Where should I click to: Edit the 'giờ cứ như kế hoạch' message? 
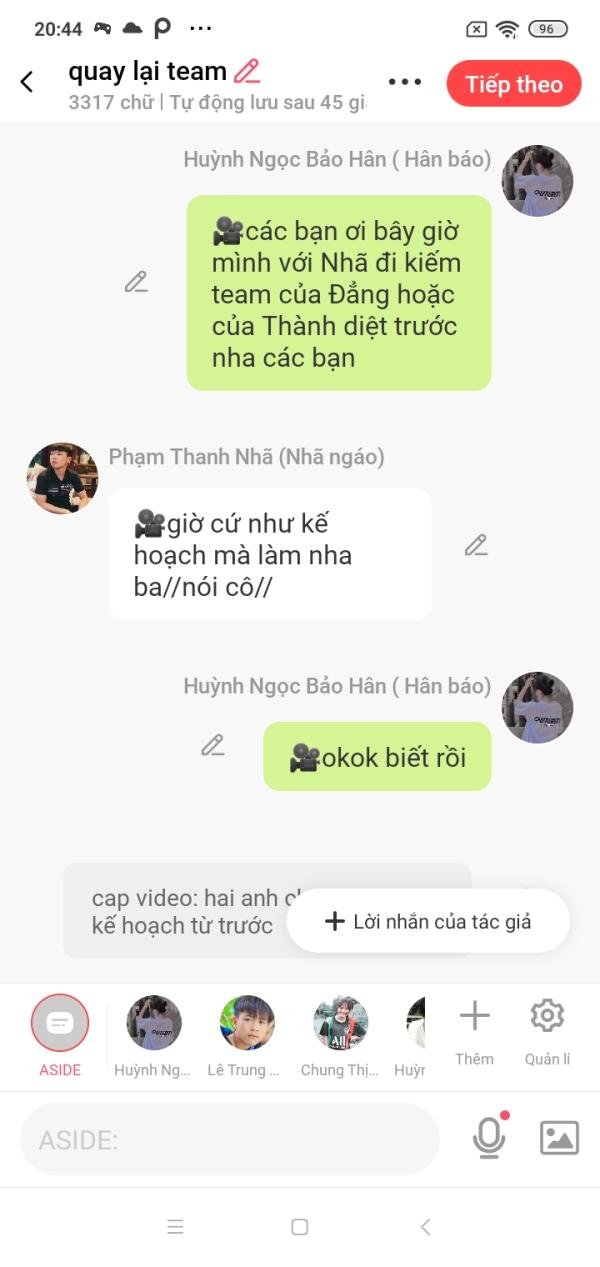(x=476, y=545)
